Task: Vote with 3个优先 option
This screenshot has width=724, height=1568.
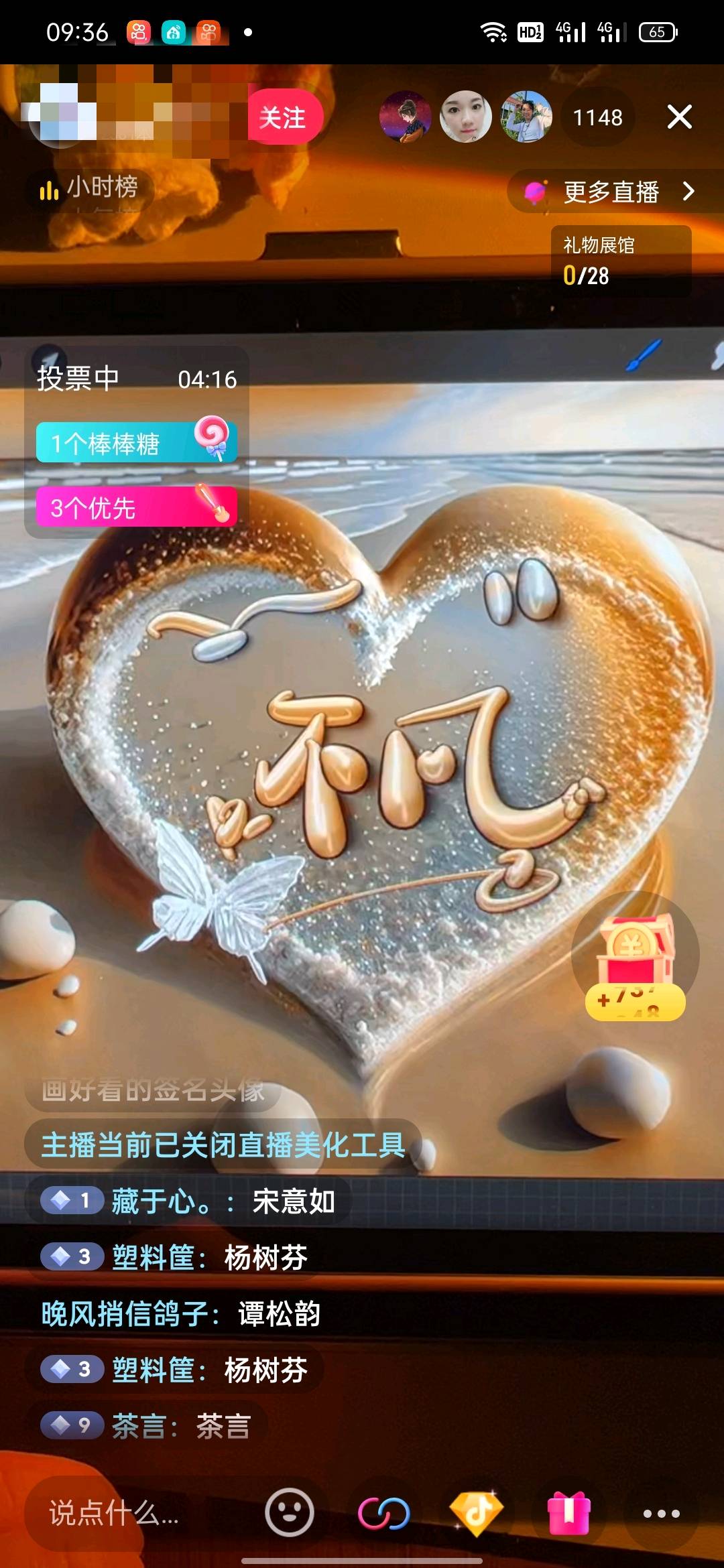Action: click(x=136, y=507)
